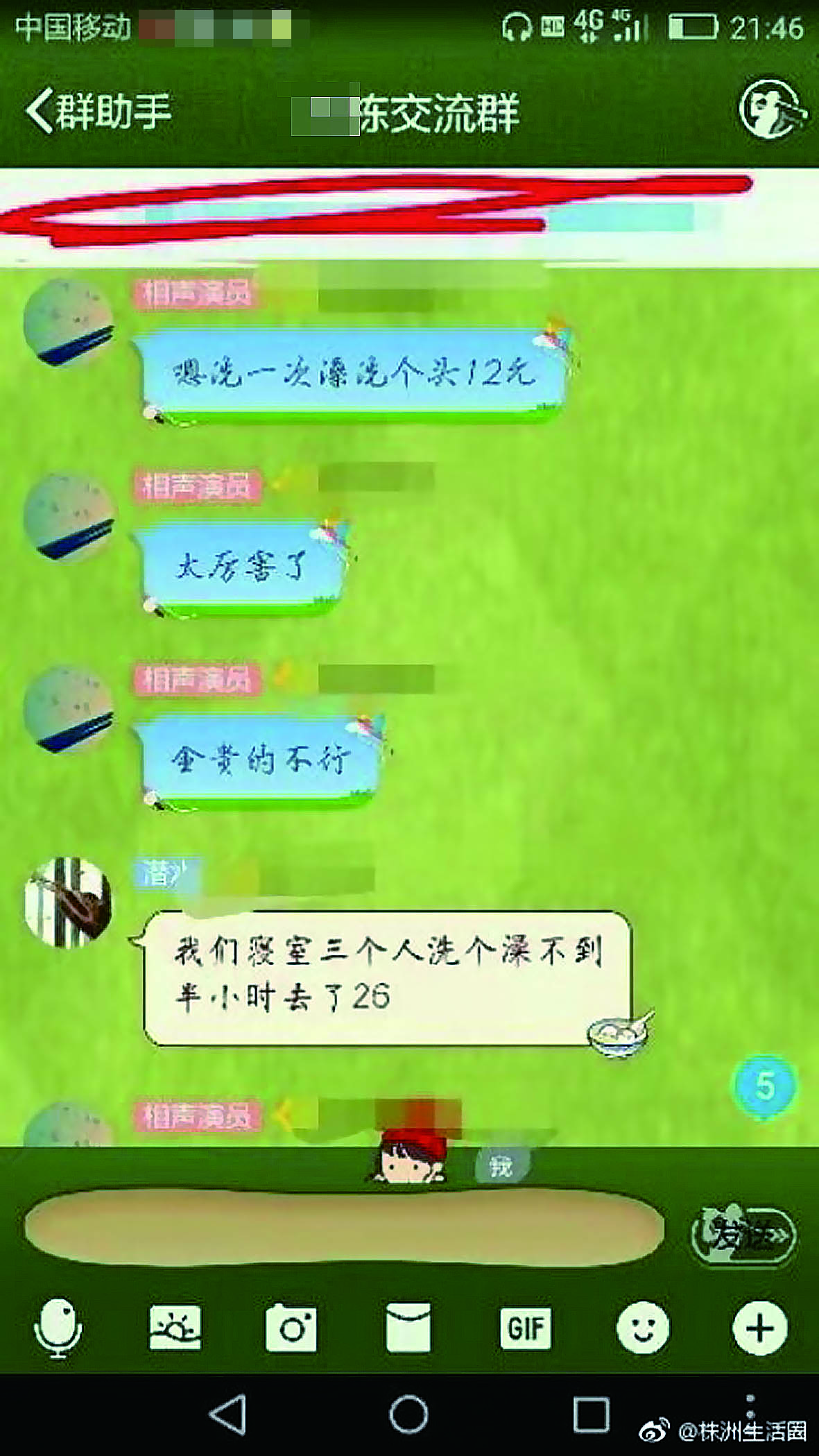Launch the camera from the chat toolbar
The height and width of the screenshot is (1456, 819).
[291, 1328]
